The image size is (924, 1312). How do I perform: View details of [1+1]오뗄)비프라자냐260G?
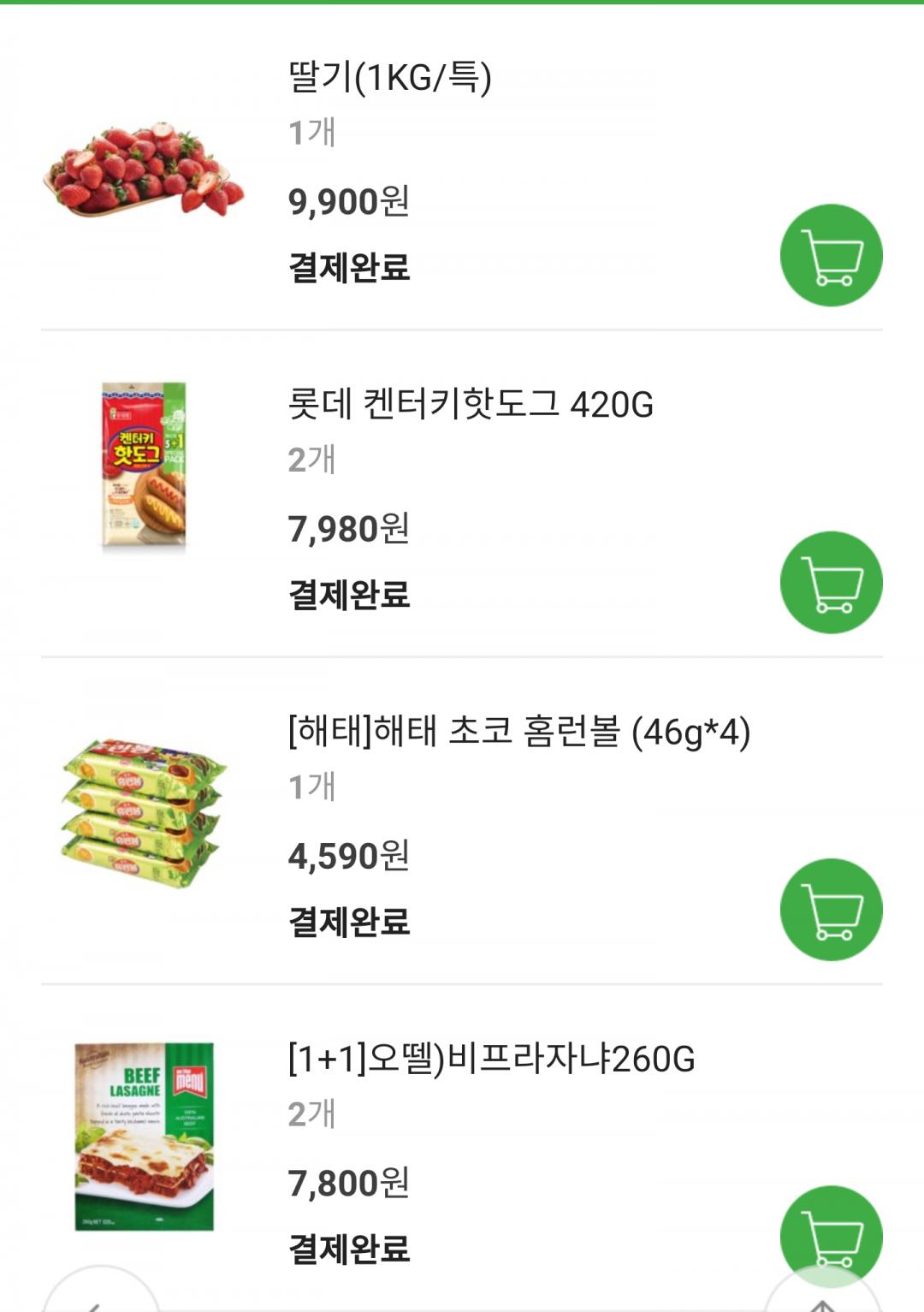491,1060
